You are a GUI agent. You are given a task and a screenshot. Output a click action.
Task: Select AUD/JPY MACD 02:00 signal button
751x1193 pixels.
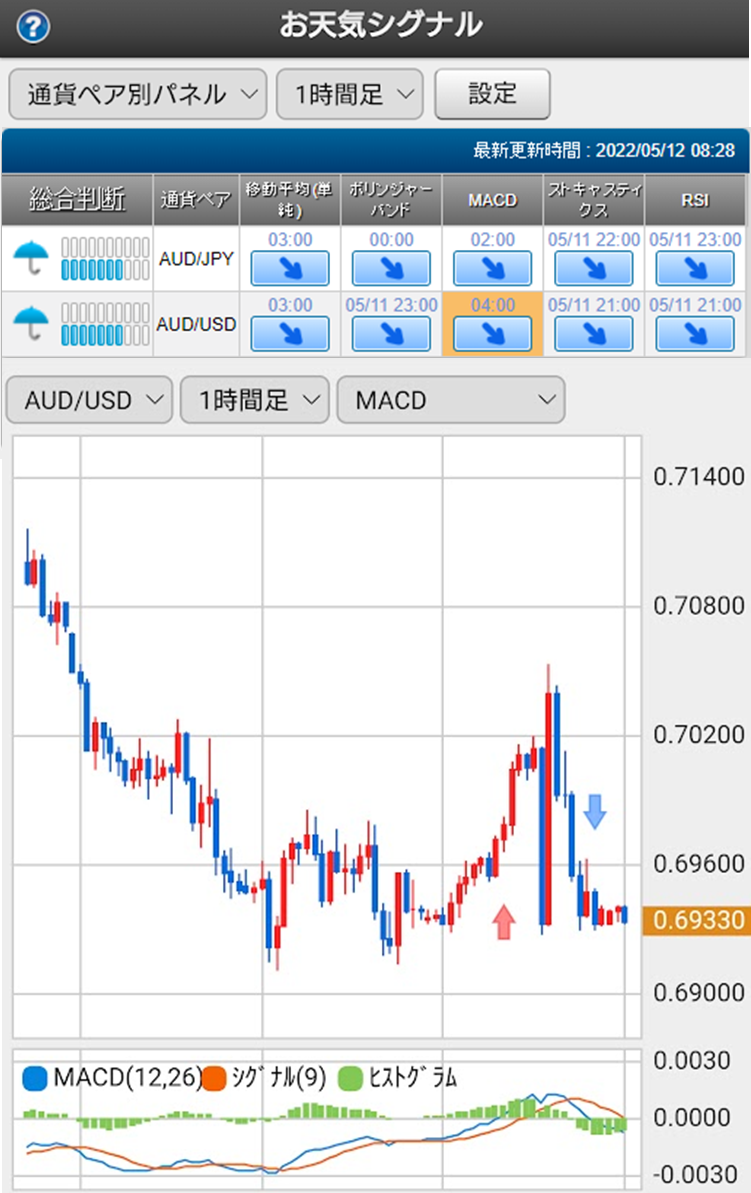tap(492, 268)
